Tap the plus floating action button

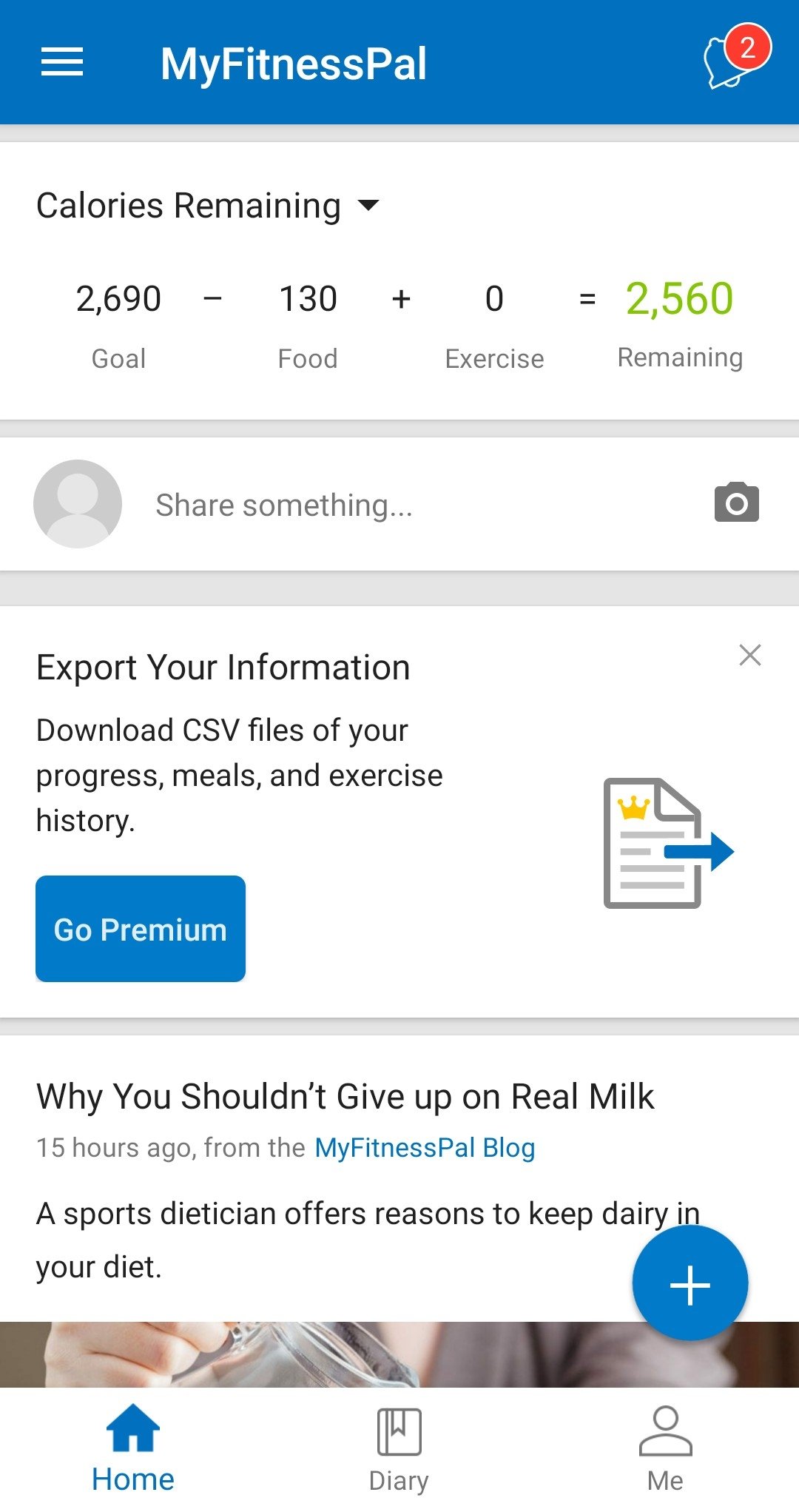point(690,1284)
